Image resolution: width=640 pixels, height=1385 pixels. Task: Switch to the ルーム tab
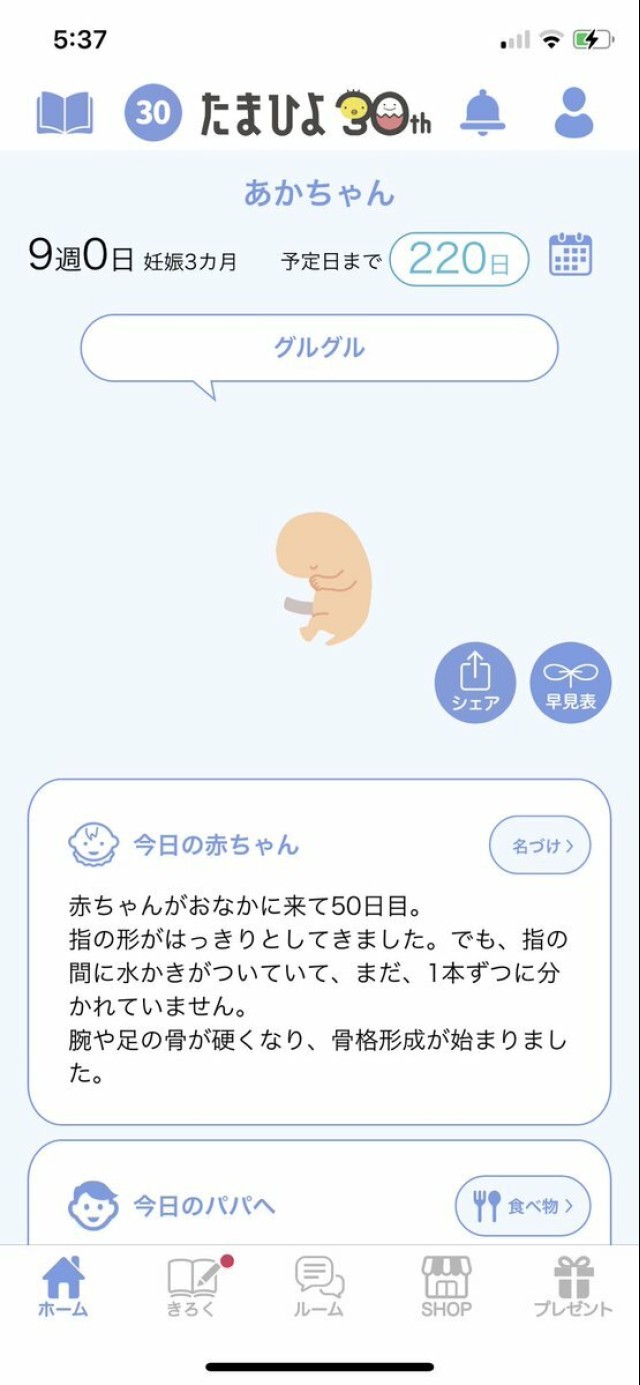click(320, 1286)
